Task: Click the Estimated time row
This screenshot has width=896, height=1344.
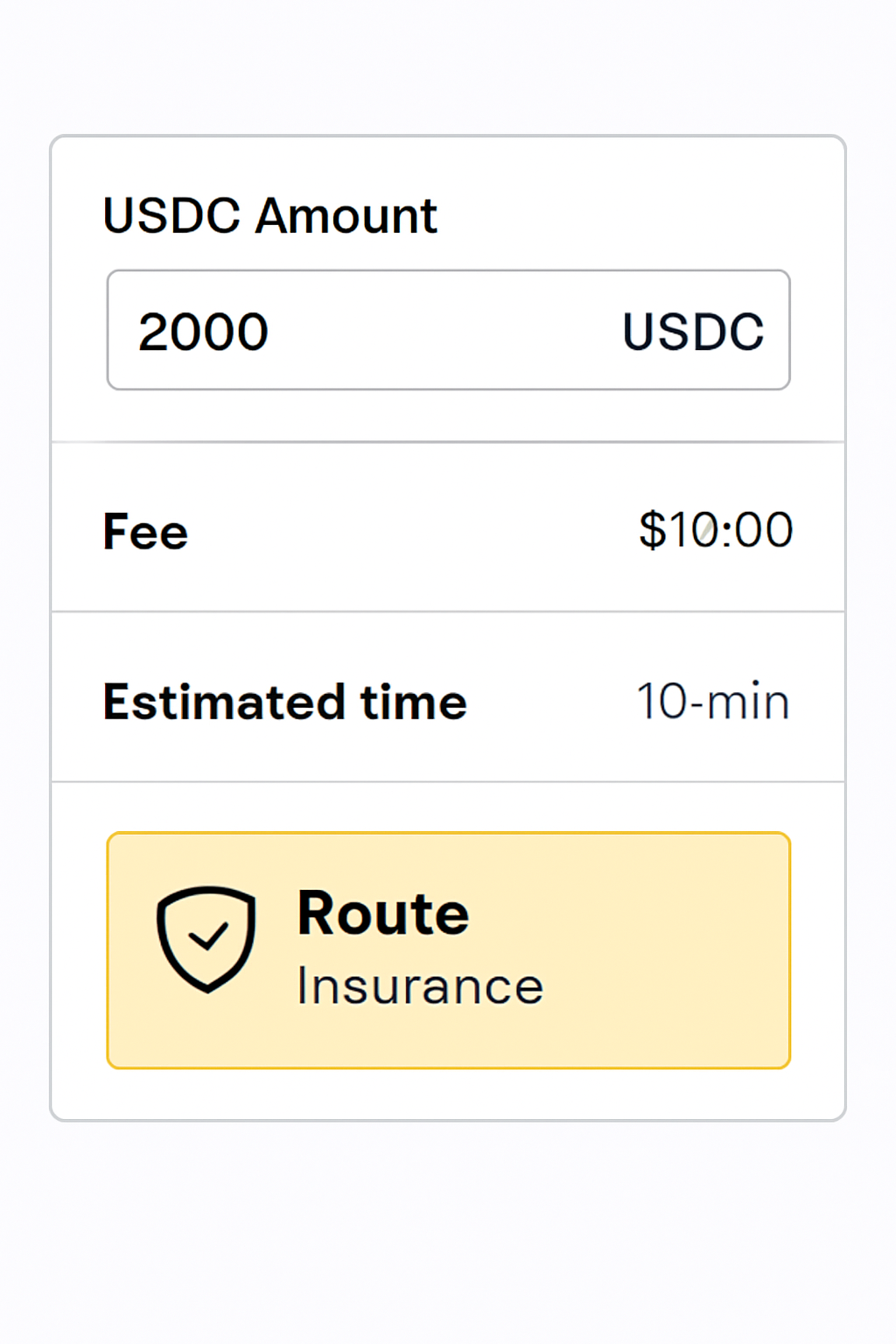Action: coord(448,699)
